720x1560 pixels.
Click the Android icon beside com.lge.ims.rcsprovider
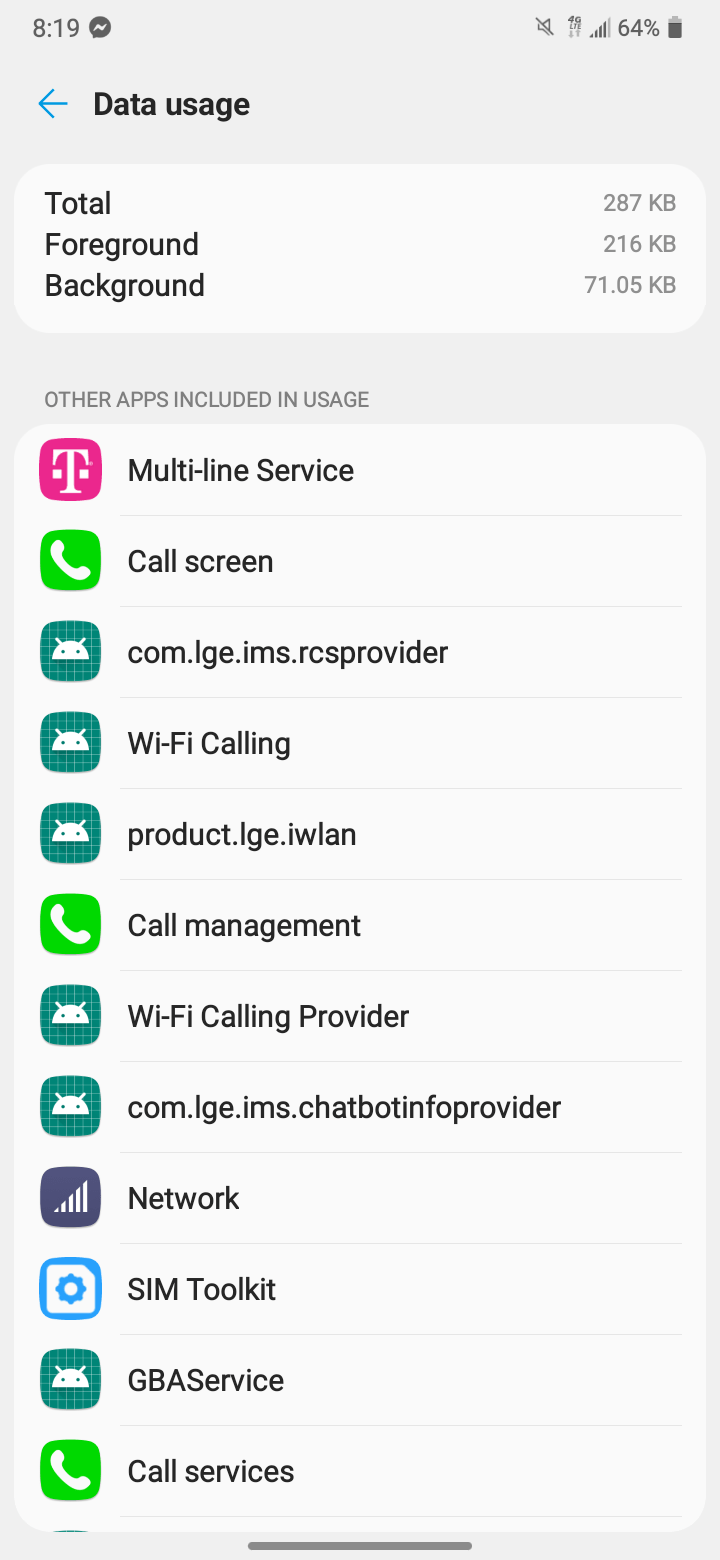pos(70,651)
